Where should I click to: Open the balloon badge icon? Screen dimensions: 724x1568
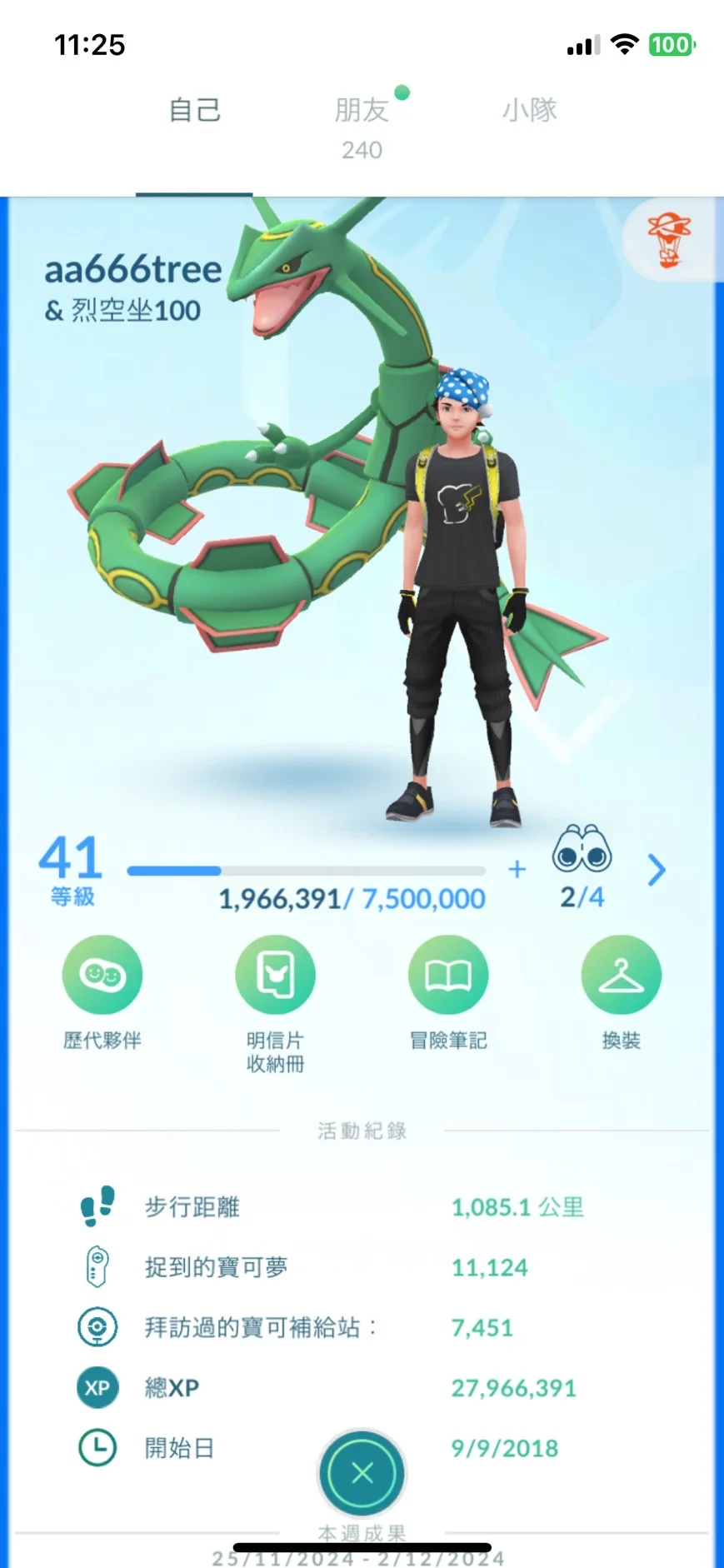670,240
